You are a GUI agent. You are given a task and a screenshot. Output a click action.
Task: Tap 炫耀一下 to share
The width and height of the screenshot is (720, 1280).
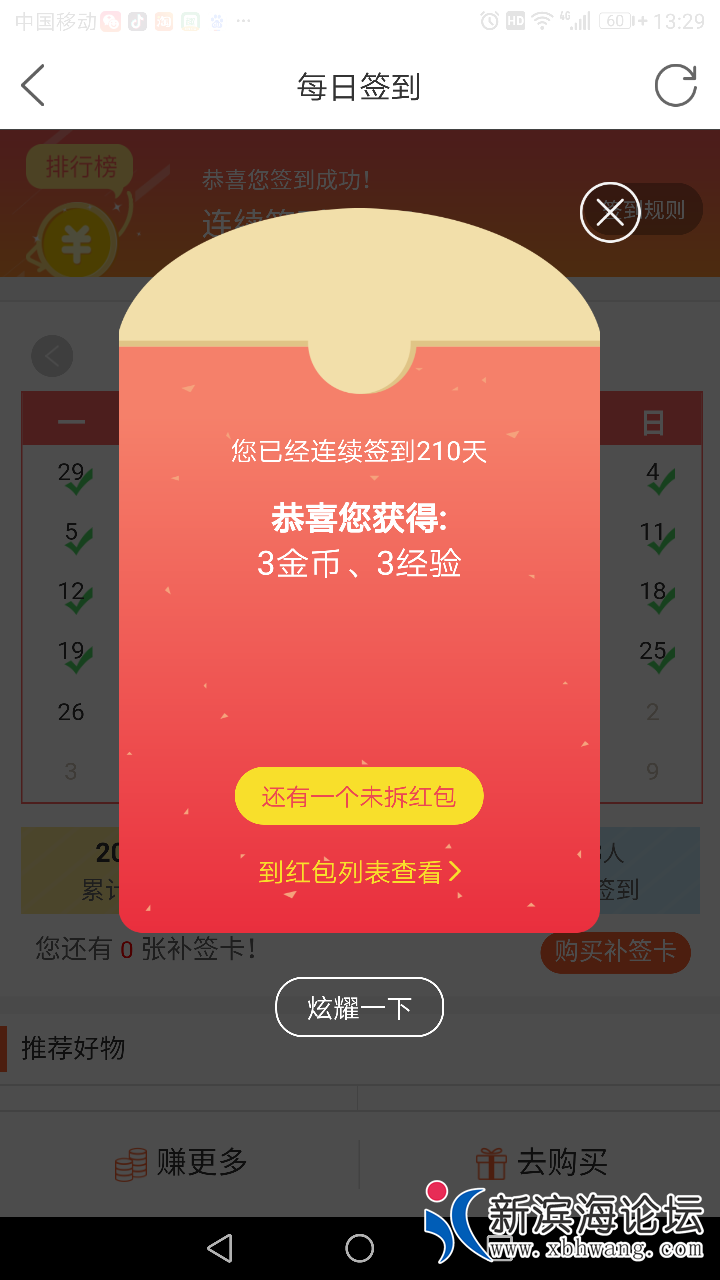pyautogui.click(x=359, y=1007)
